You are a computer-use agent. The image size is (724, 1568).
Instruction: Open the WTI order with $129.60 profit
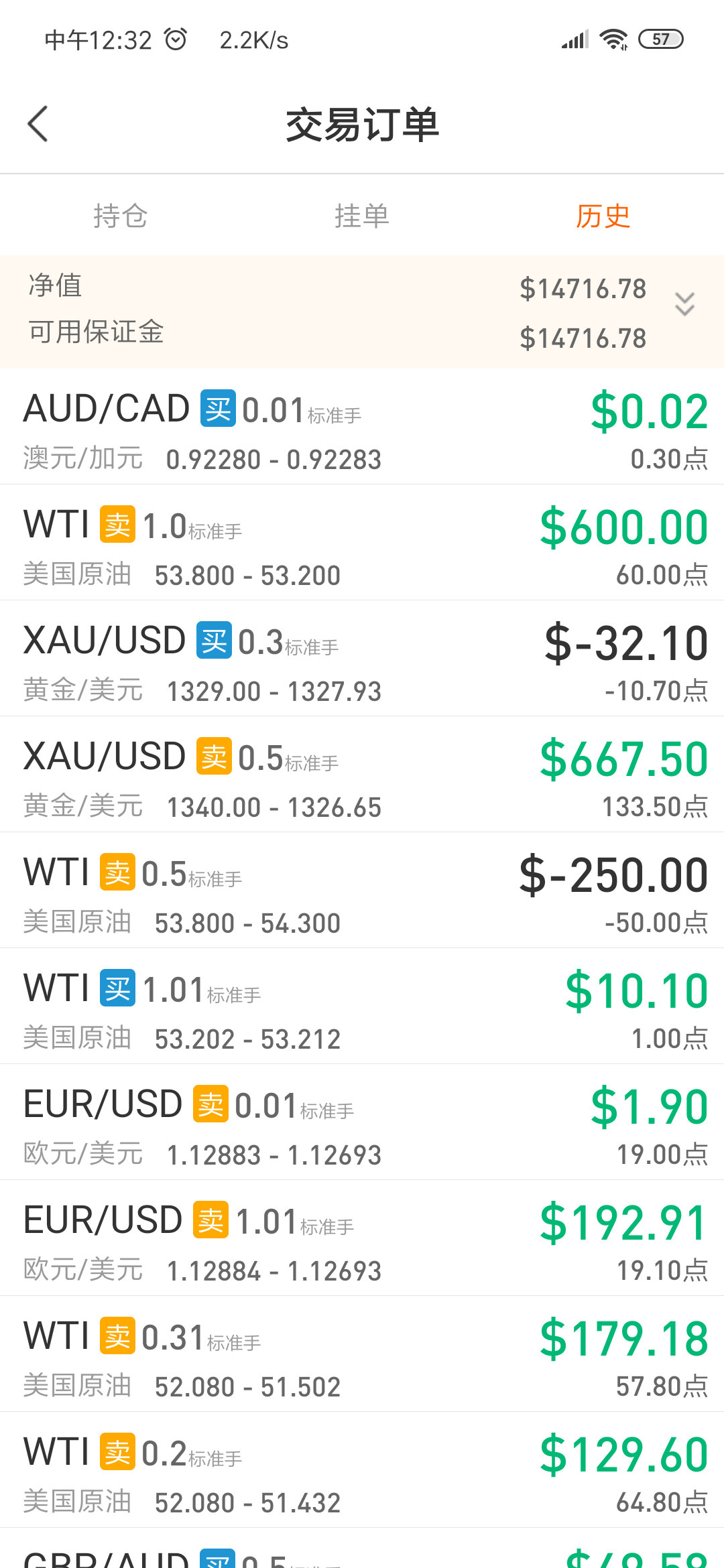362,1470
